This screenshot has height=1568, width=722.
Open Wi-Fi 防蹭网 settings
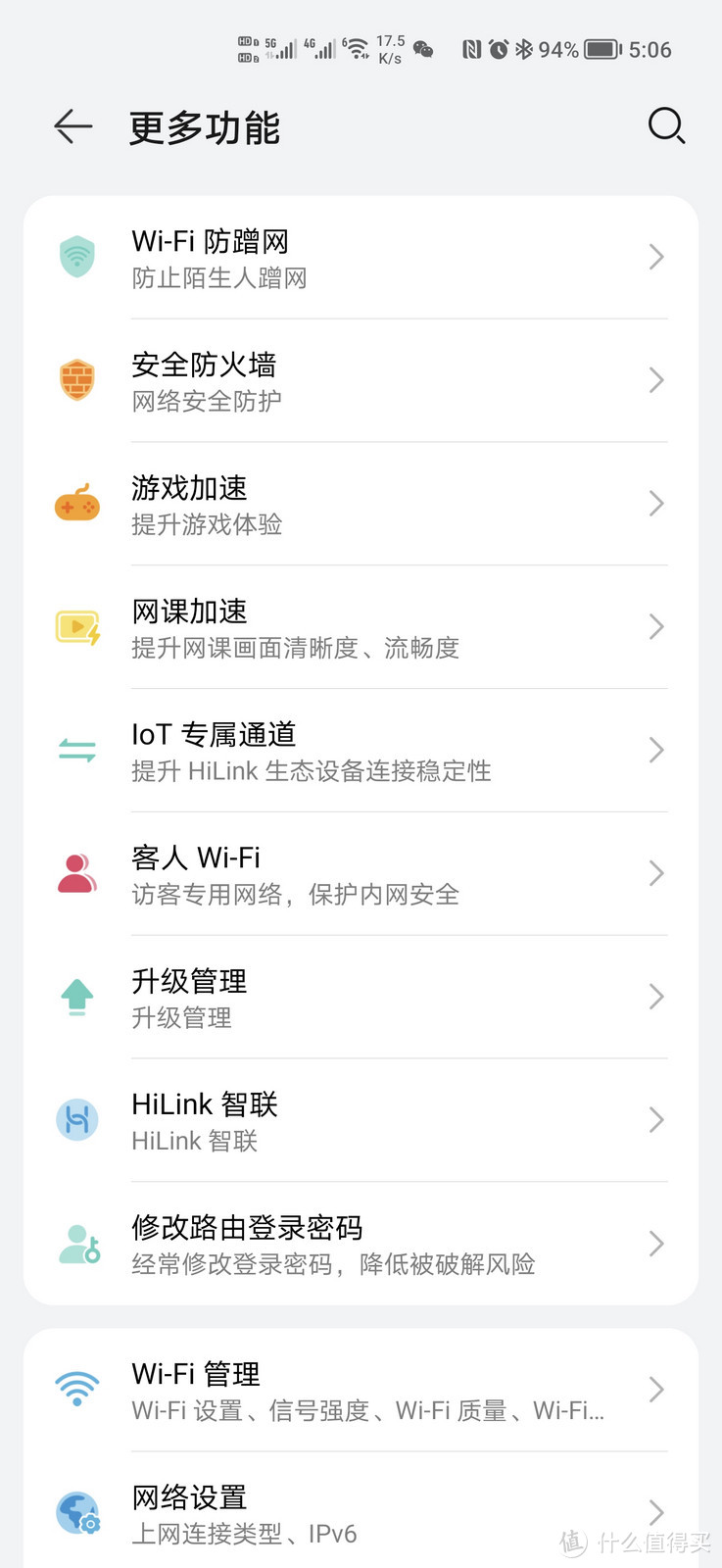(x=361, y=258)
